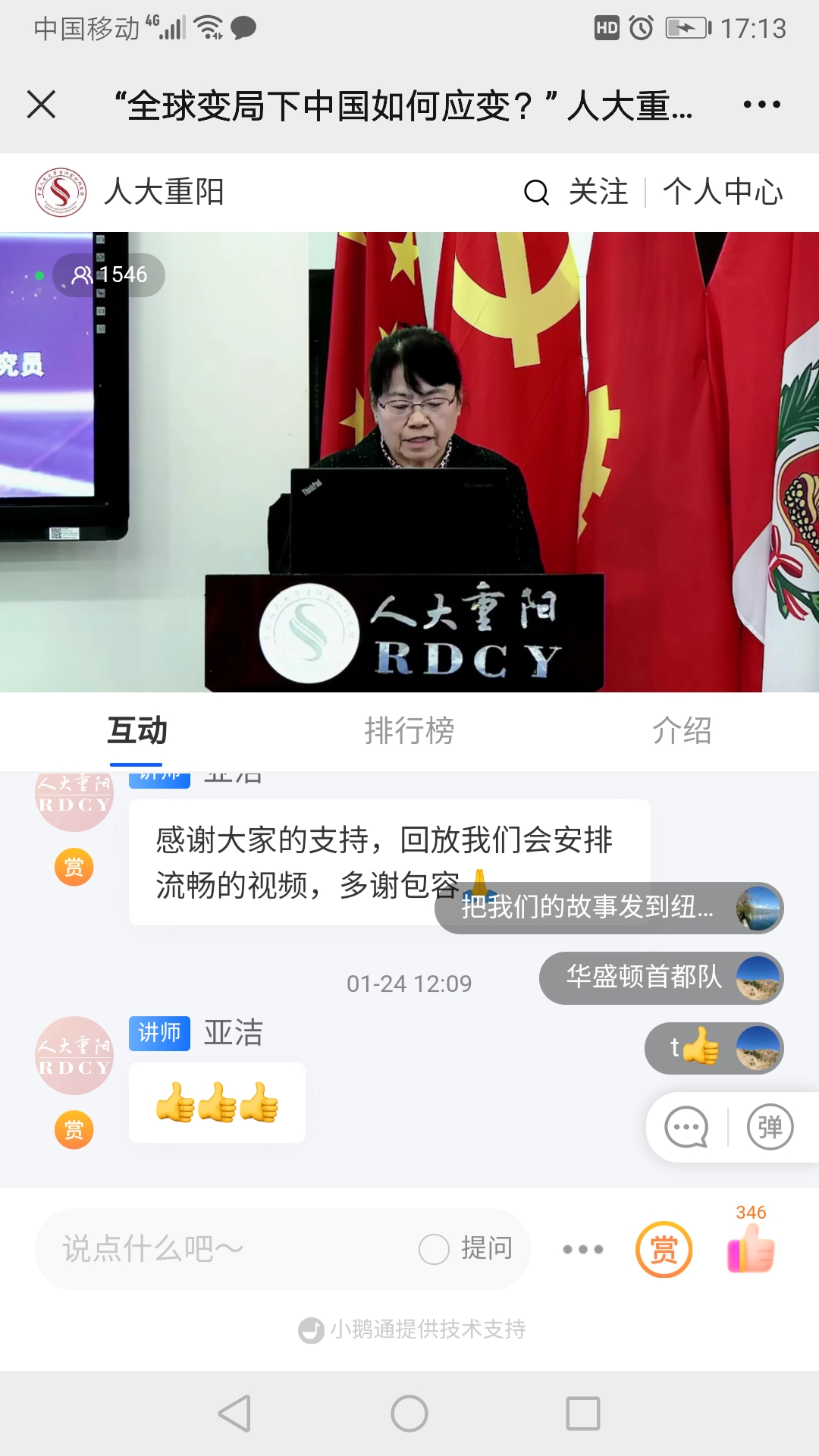Screen dimensions: 819x1456
Task: Focus the 说点什么吧 comment input
Action: point(227,1249)
